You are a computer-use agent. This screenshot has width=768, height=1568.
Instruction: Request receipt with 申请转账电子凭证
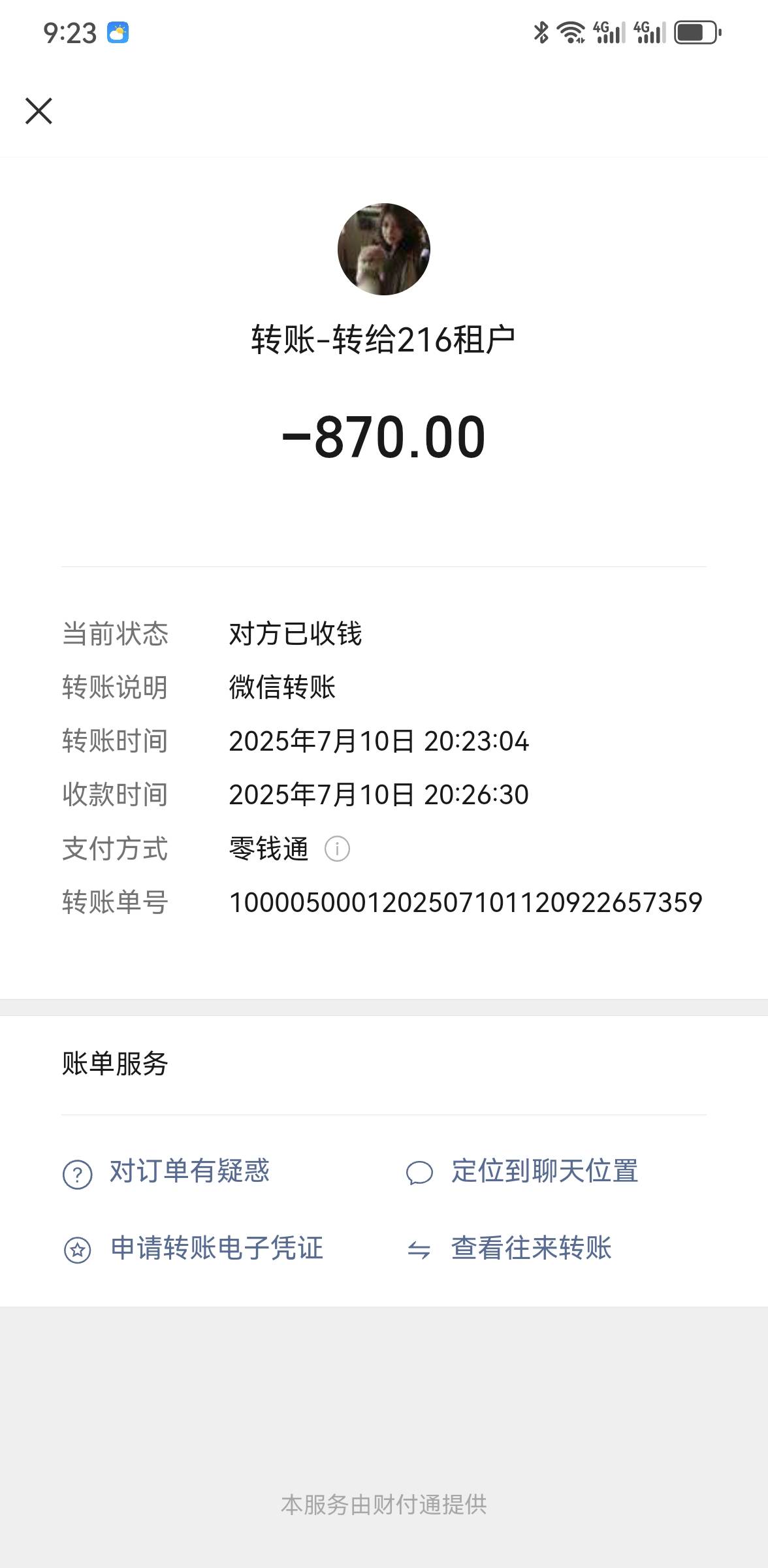pos(216,1248)
